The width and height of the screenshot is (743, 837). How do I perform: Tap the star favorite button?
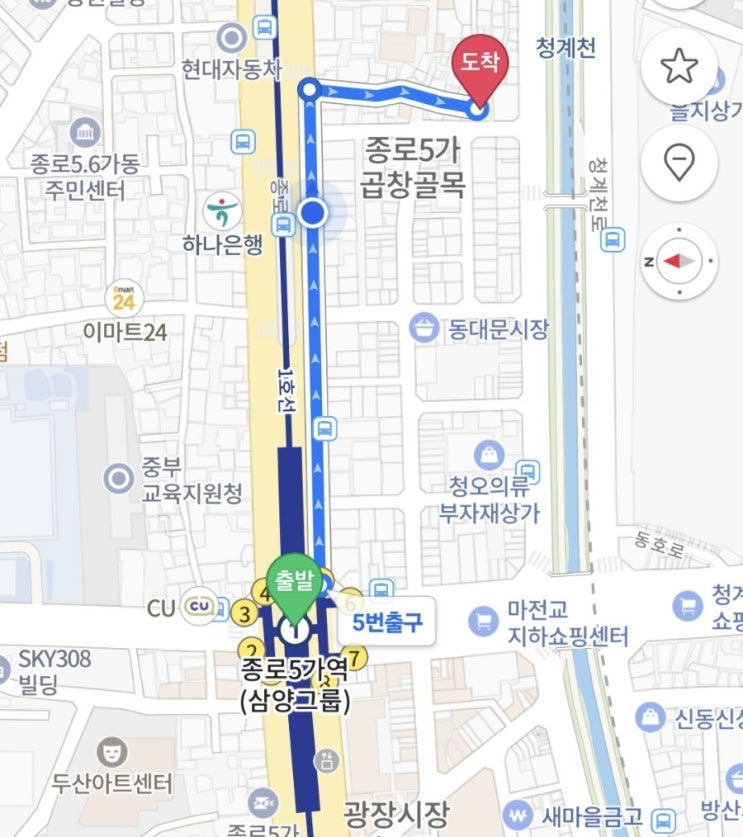[679, 66]
